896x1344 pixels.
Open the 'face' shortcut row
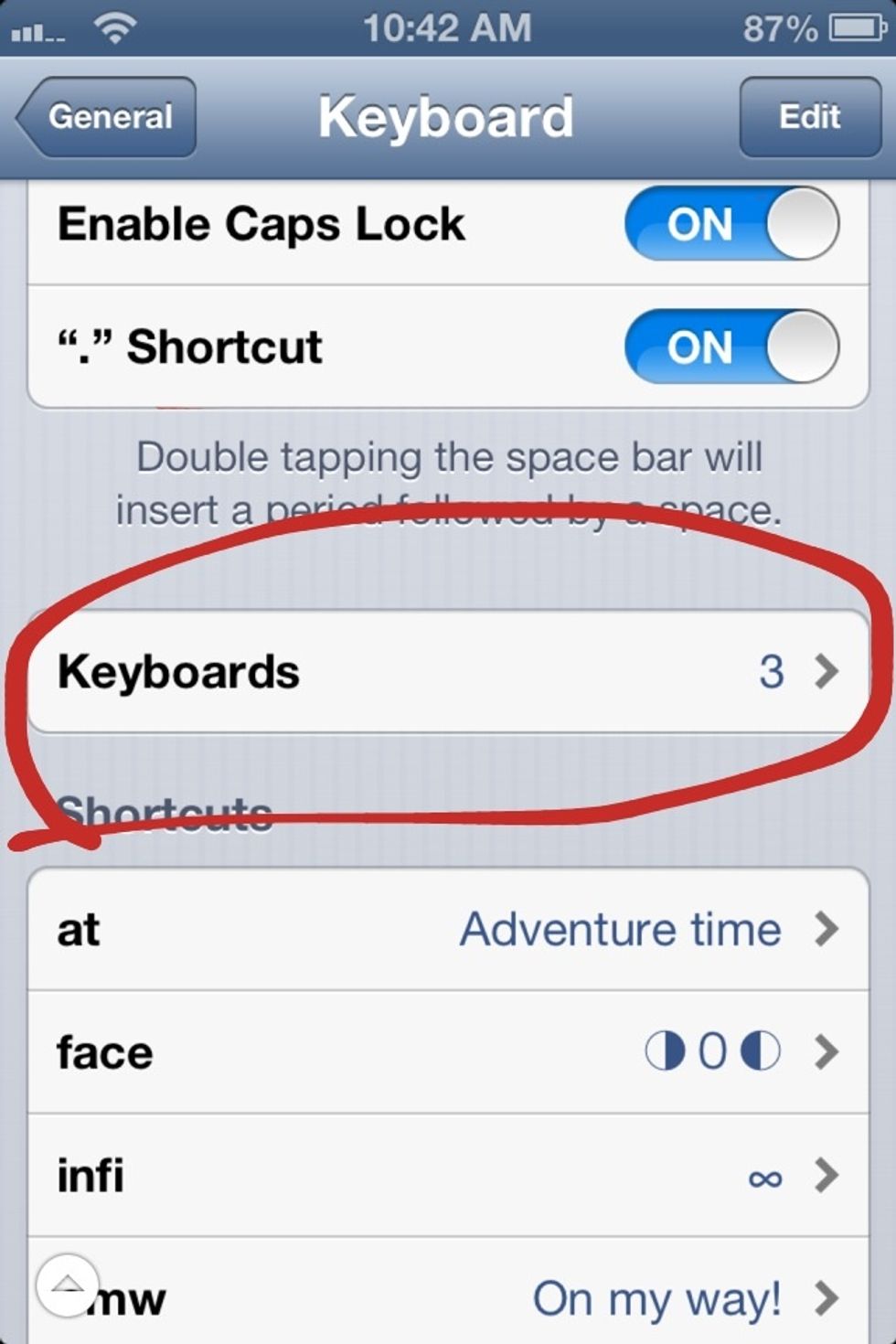(x=448, y=1052)
